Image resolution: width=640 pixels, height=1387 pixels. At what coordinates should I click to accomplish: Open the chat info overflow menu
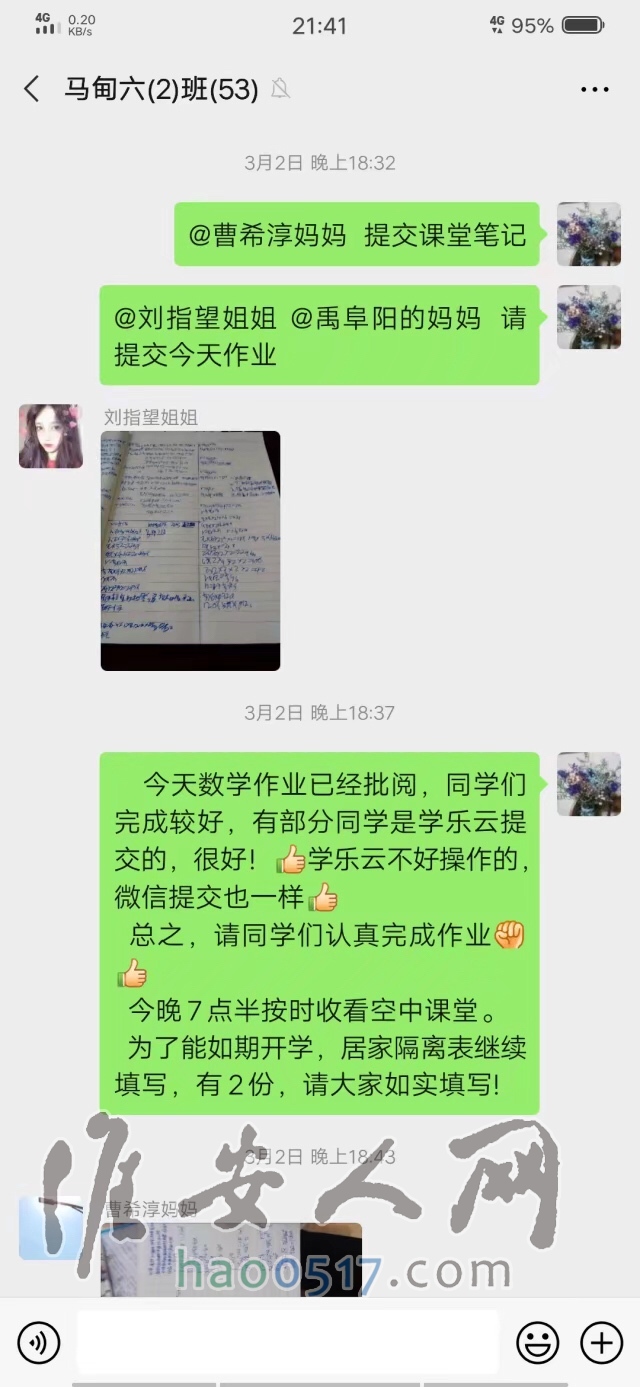pyautogui.click(x=594, y=89)
